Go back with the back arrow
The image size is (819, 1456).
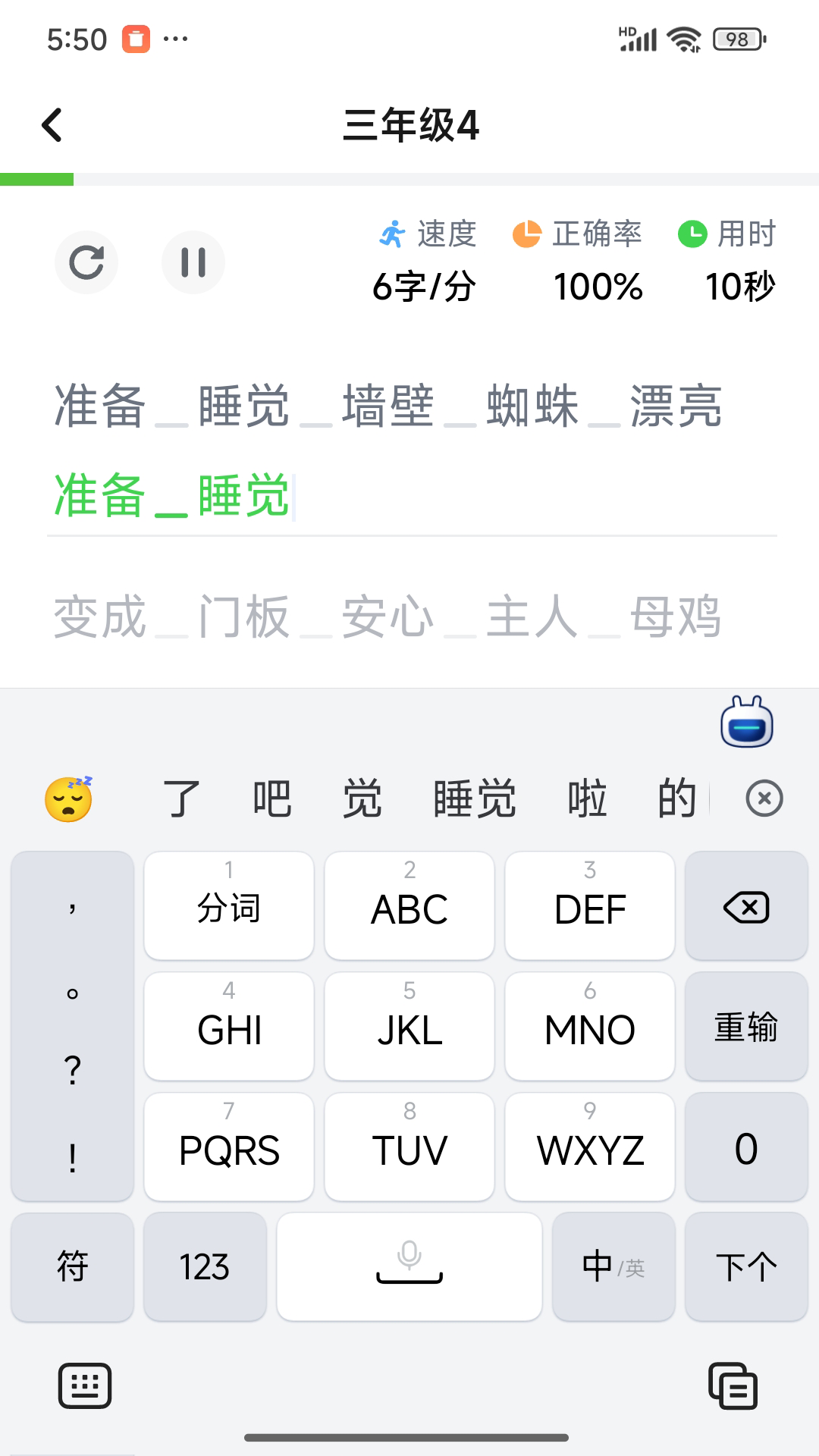tap(52, 124)
